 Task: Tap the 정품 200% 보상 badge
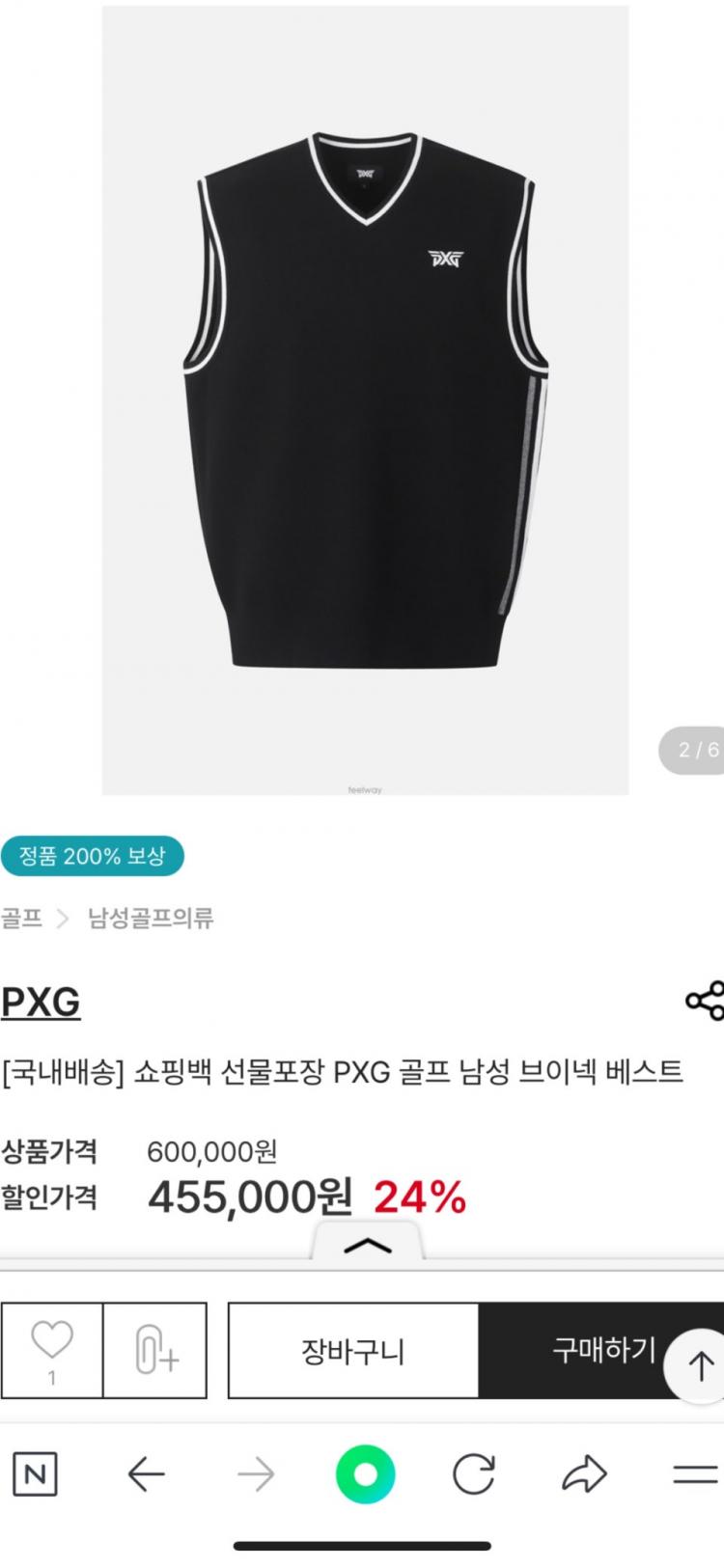click(93, 856)
